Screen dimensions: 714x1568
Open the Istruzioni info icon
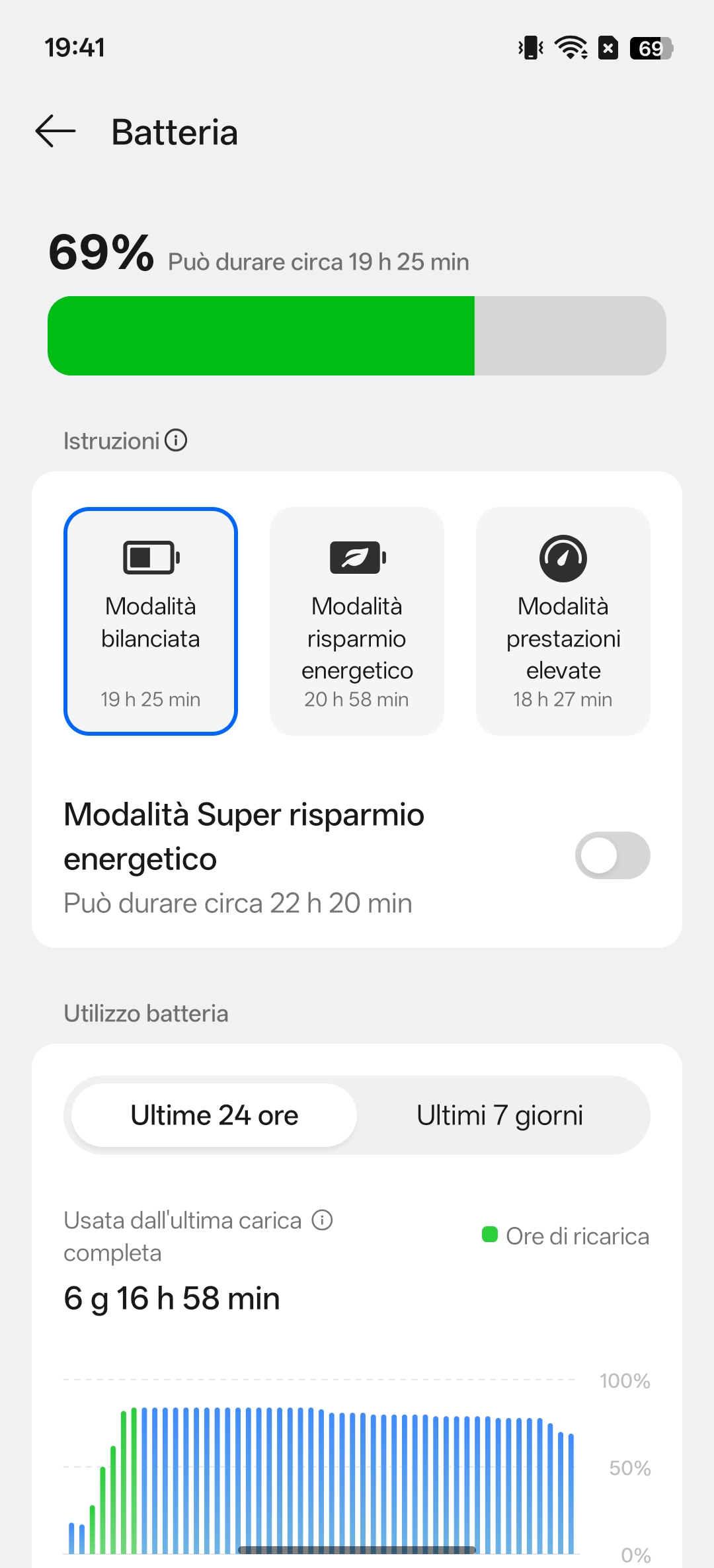176,440
